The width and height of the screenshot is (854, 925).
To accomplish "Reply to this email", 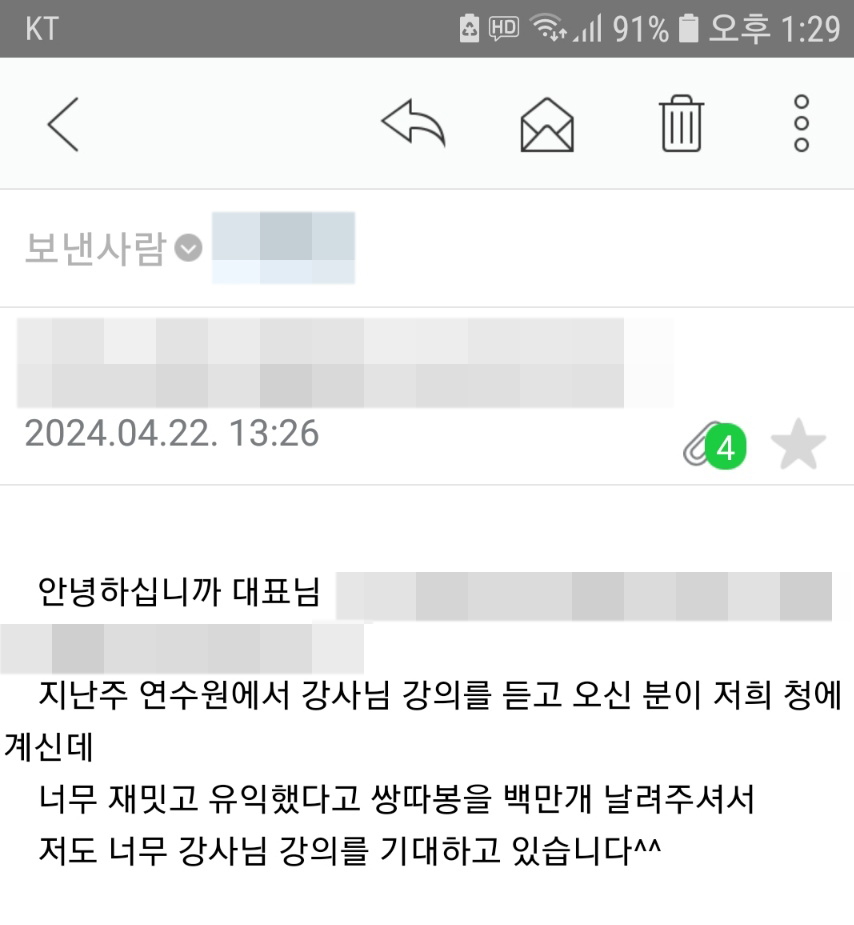I will coord(413,125).
